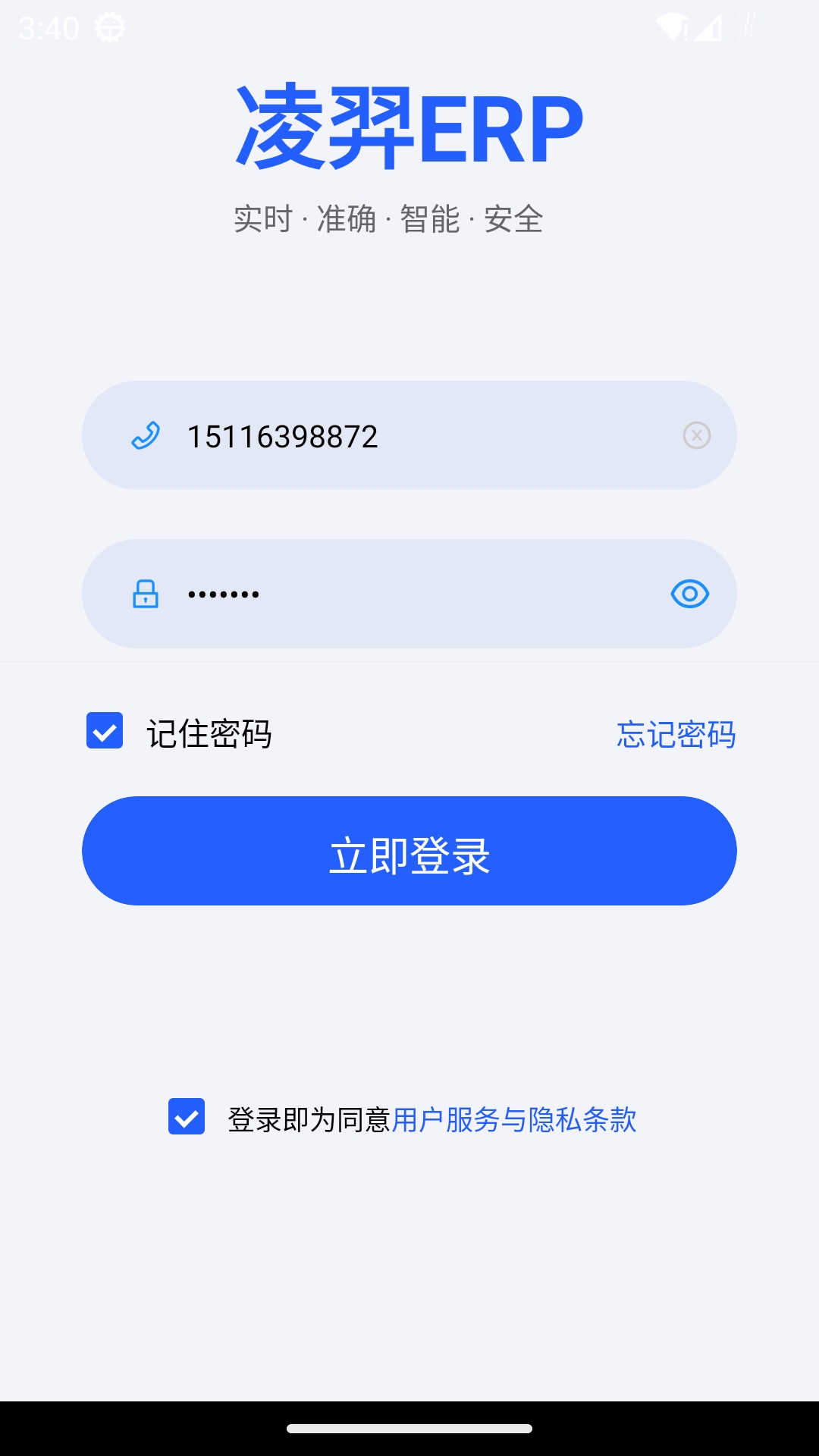Click the lock icon in password field
Screen dimensions: 819x1456
pyautogui.click(x=146, y=594)
